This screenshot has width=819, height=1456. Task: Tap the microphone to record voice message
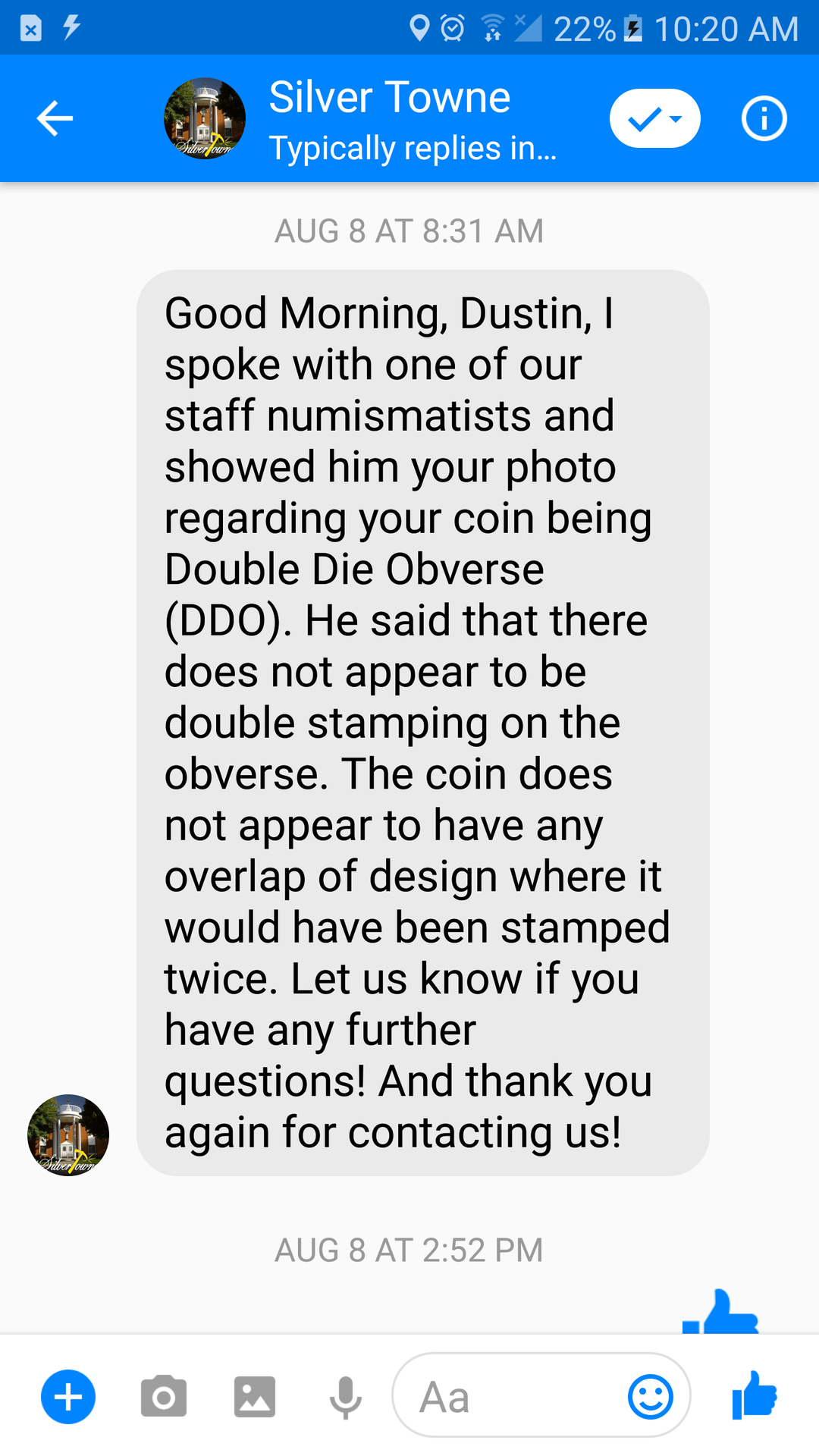click(x=346, y=1397)
